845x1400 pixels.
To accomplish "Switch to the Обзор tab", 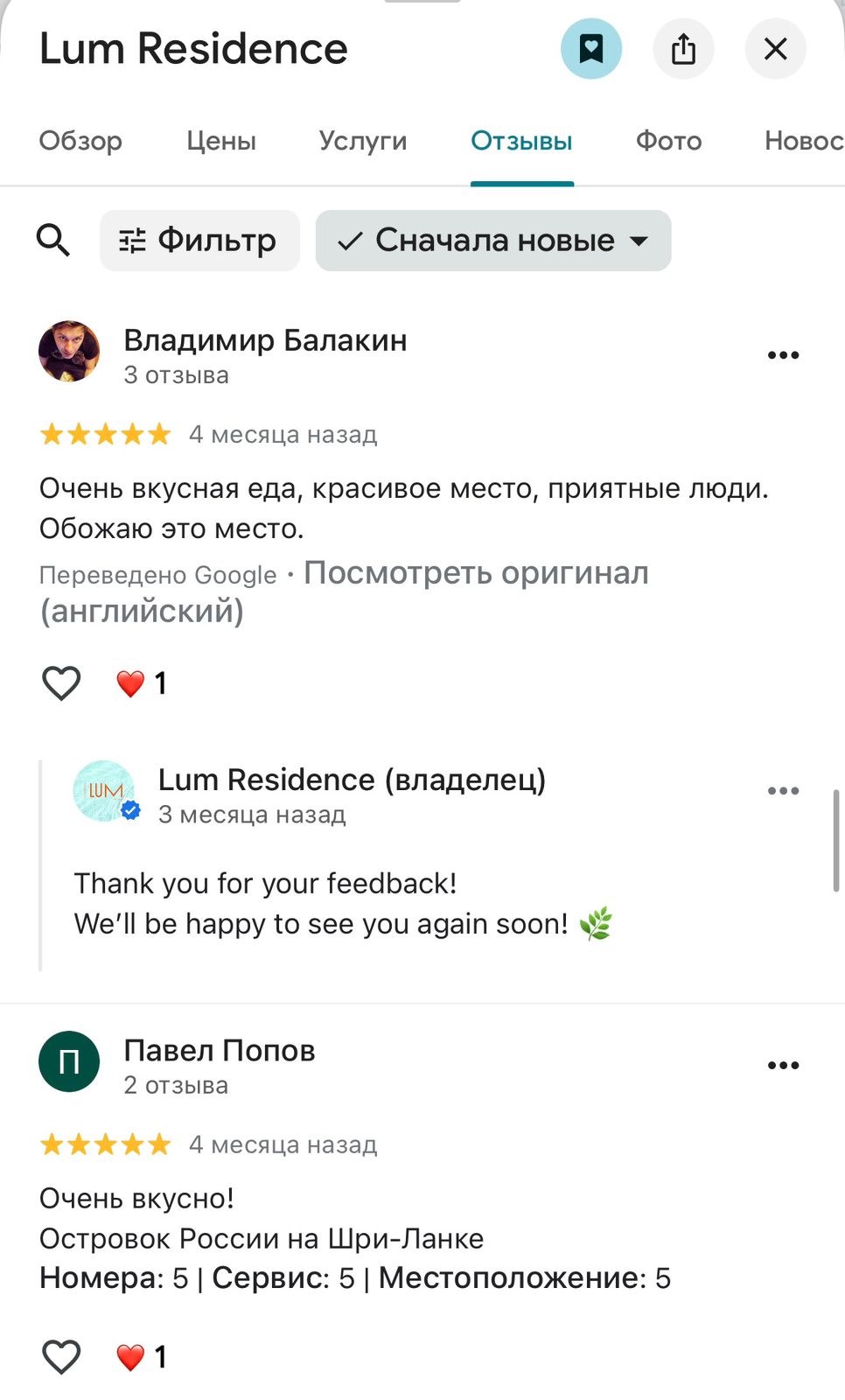I will (80, 141).
